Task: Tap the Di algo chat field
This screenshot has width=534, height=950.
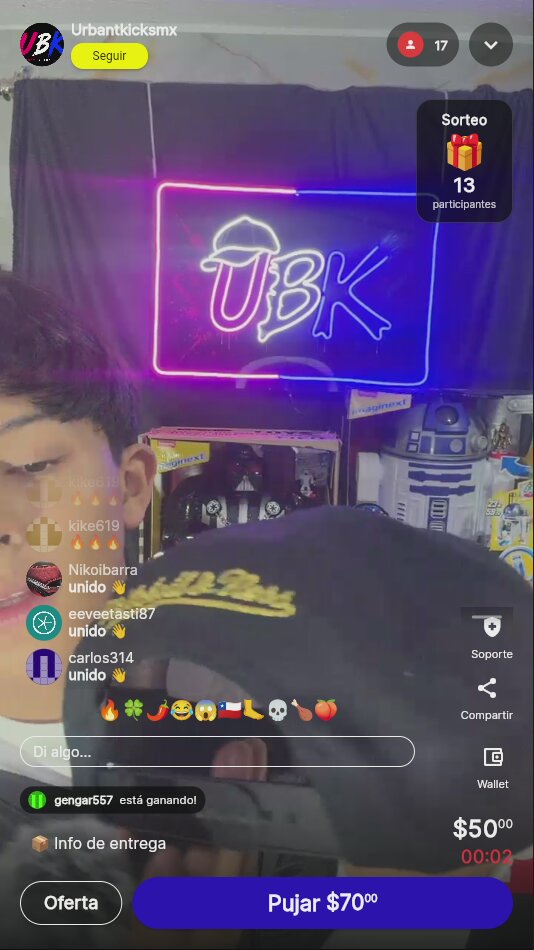Action: (218, 752)
